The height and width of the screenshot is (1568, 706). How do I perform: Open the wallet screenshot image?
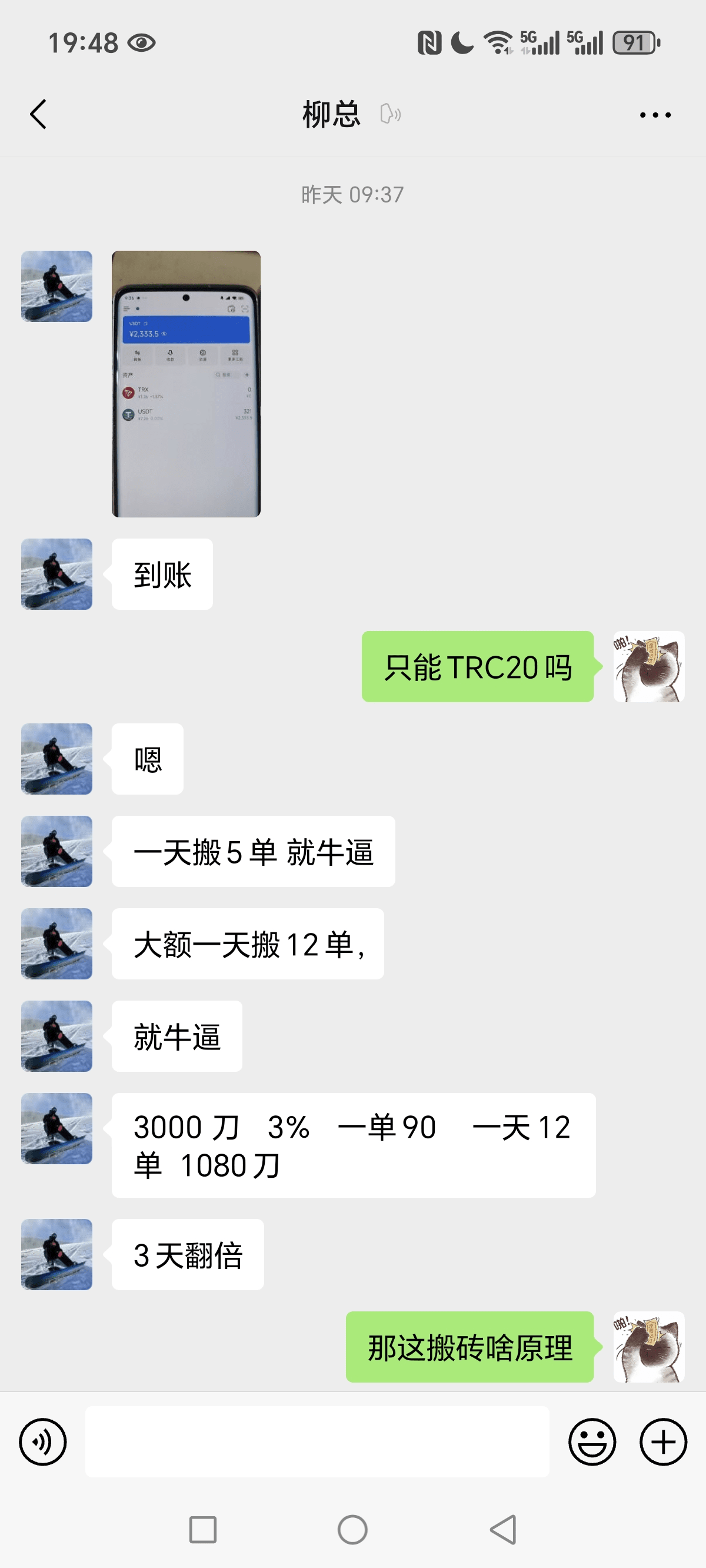(186, 384)
